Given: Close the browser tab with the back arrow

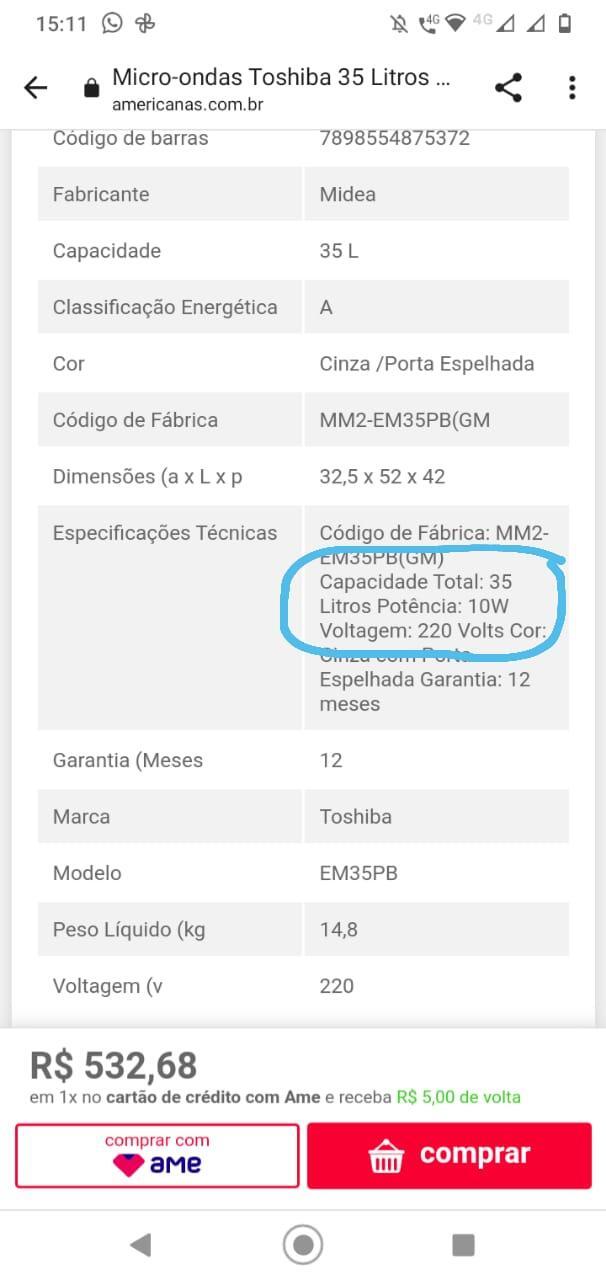Looking at the screenshot, I should [36, 88].
